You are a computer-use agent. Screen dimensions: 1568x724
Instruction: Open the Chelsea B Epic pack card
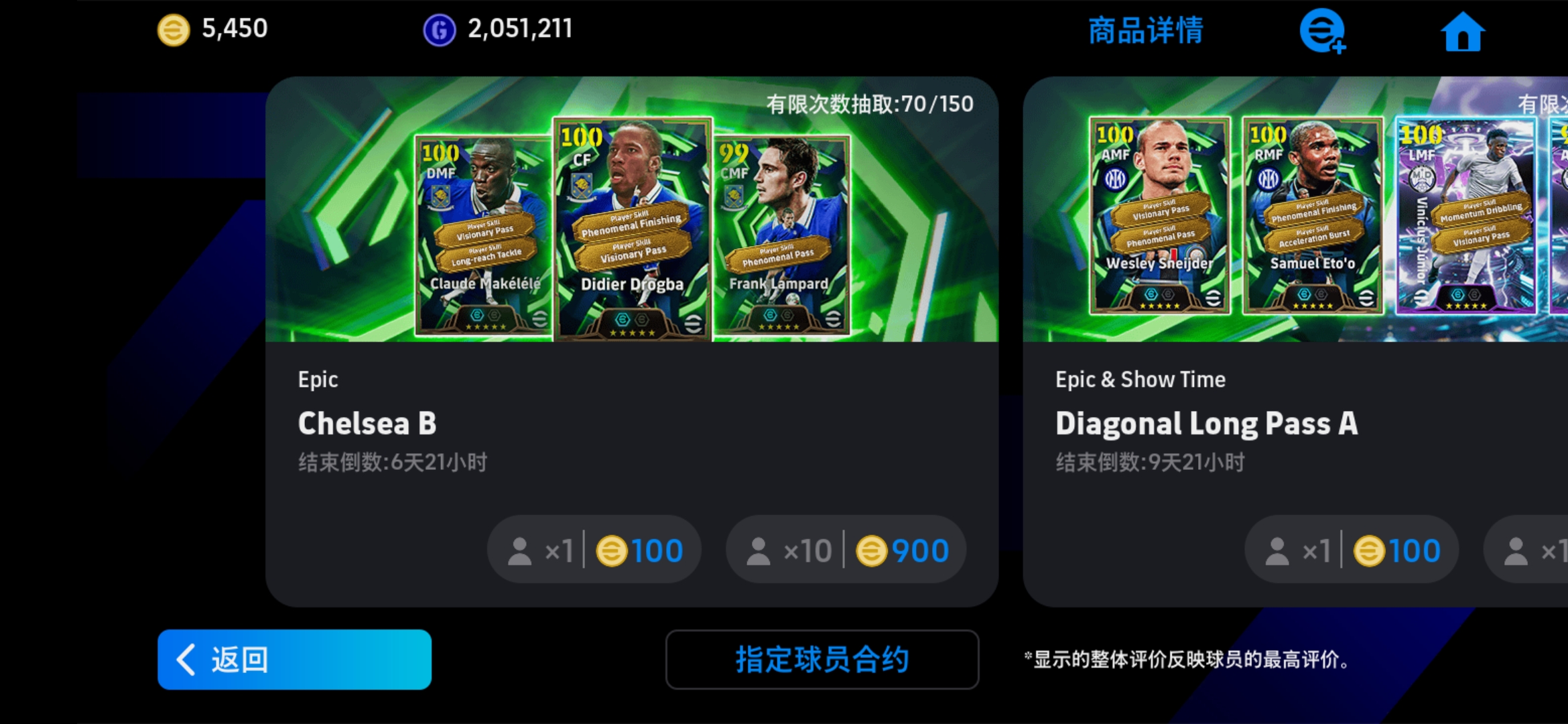click(631, 268)
